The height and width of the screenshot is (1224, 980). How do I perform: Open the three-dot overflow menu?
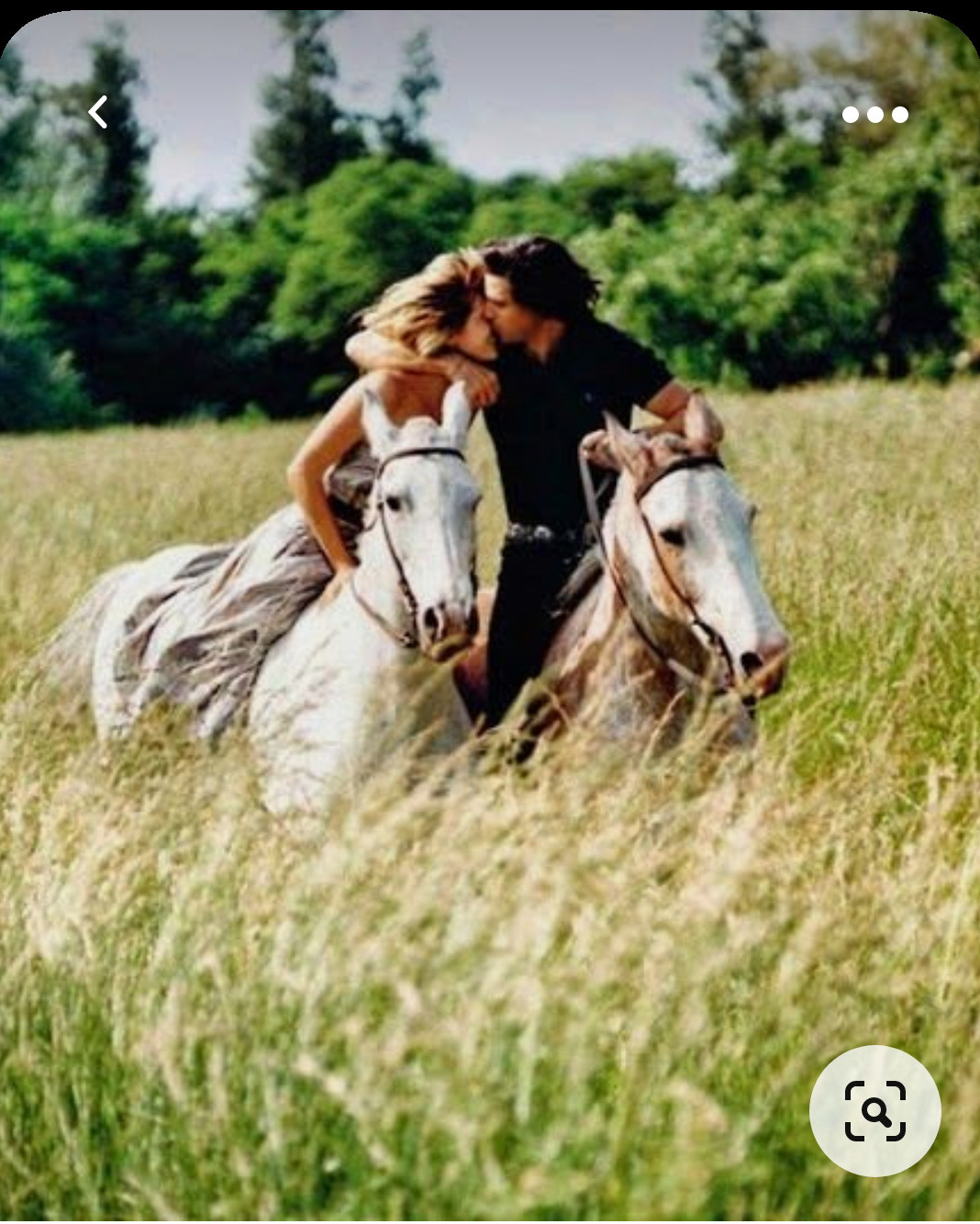874,115
